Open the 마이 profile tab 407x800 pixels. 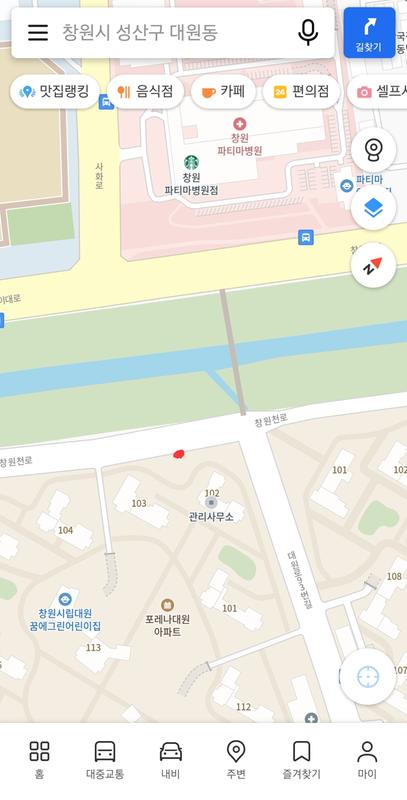[367, 760]
